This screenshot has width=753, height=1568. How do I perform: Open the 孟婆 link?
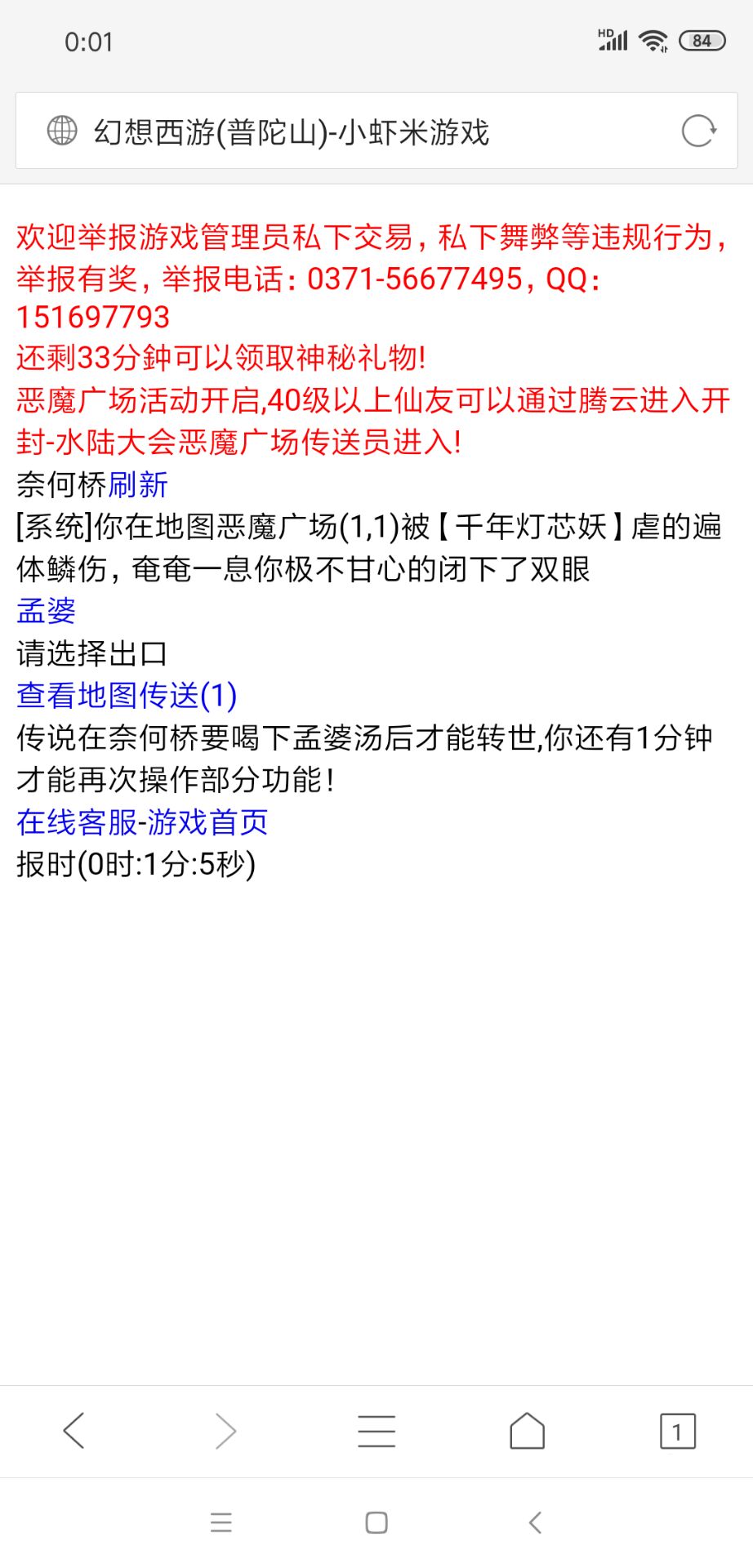[47, 611]
